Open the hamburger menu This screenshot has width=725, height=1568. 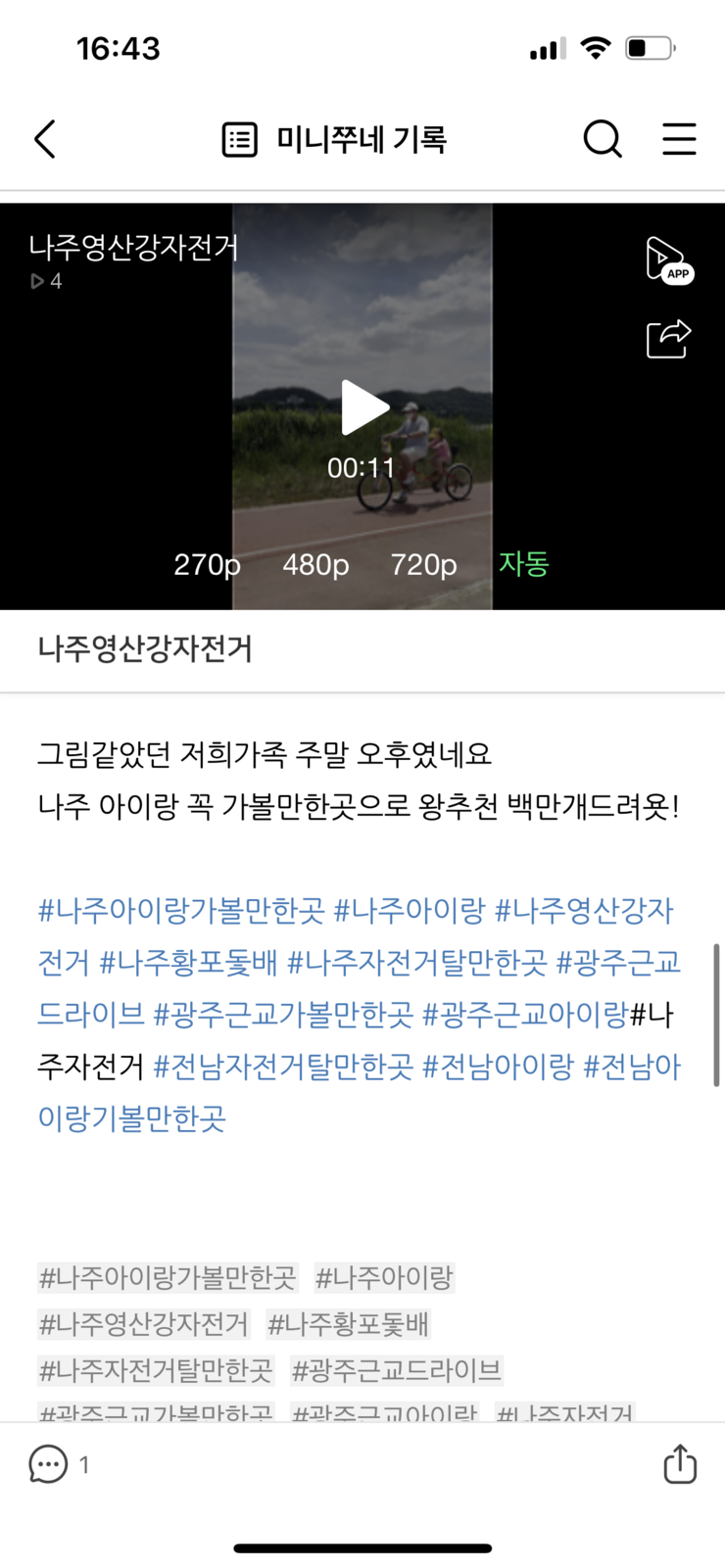pos(679,139)
